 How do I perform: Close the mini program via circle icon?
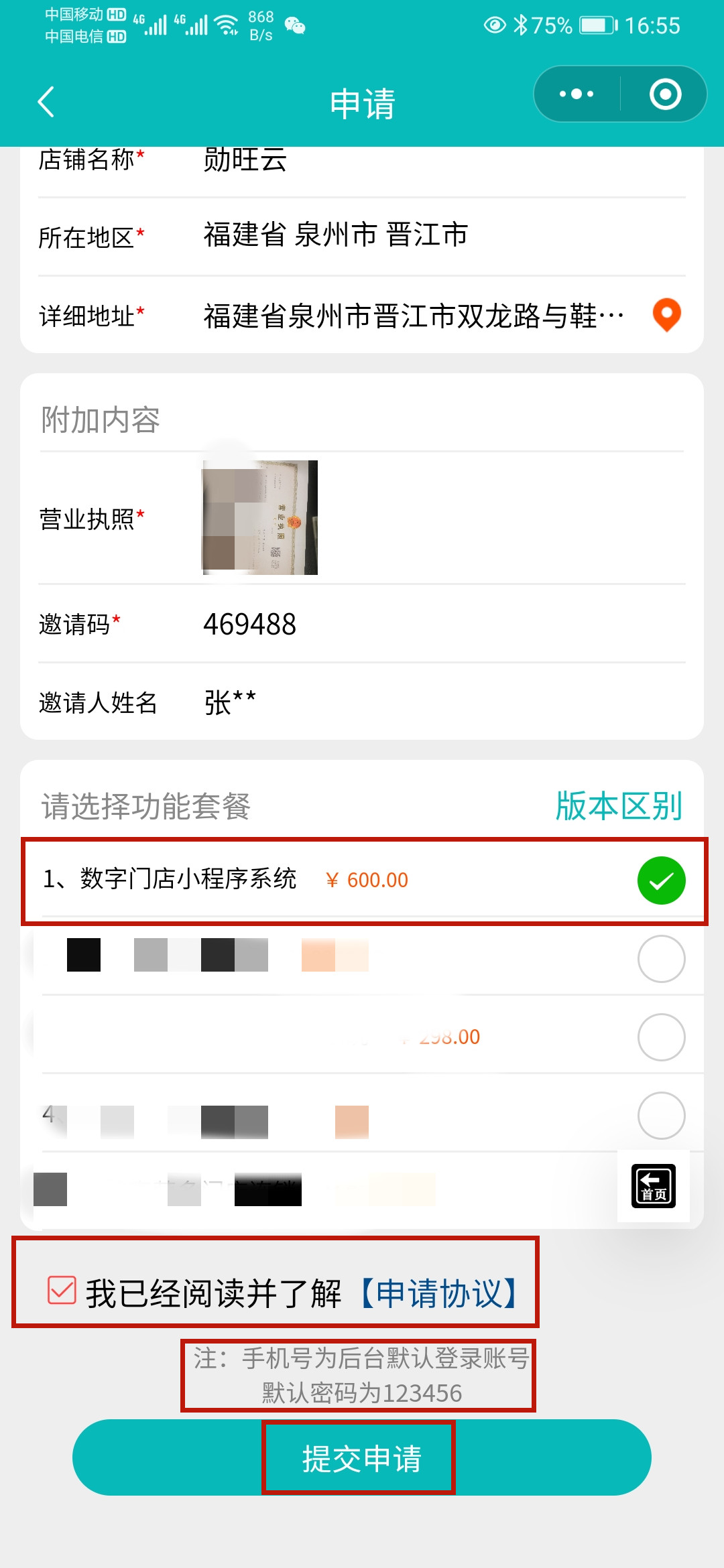[x=665, y=94]
